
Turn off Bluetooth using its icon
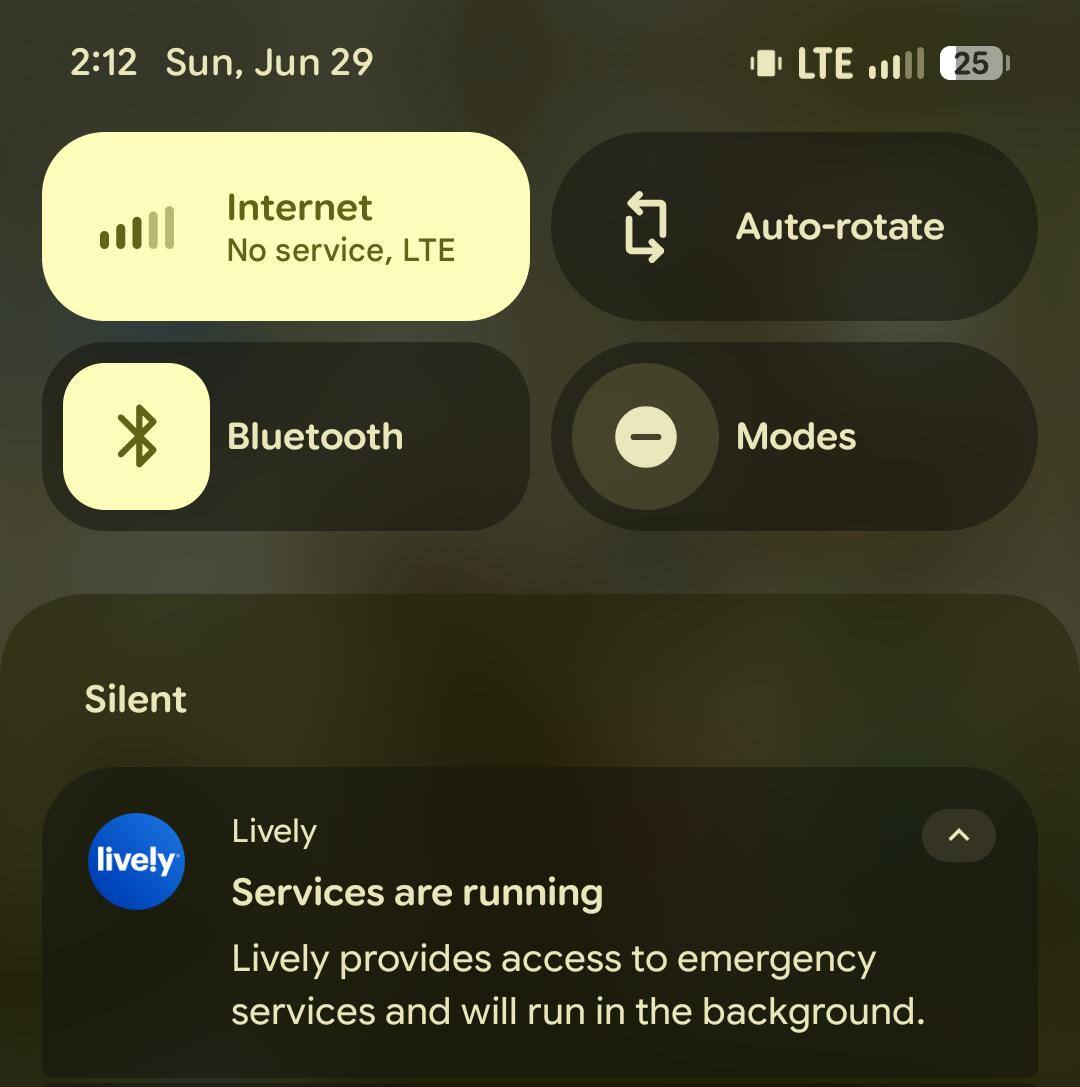(137, 437)
